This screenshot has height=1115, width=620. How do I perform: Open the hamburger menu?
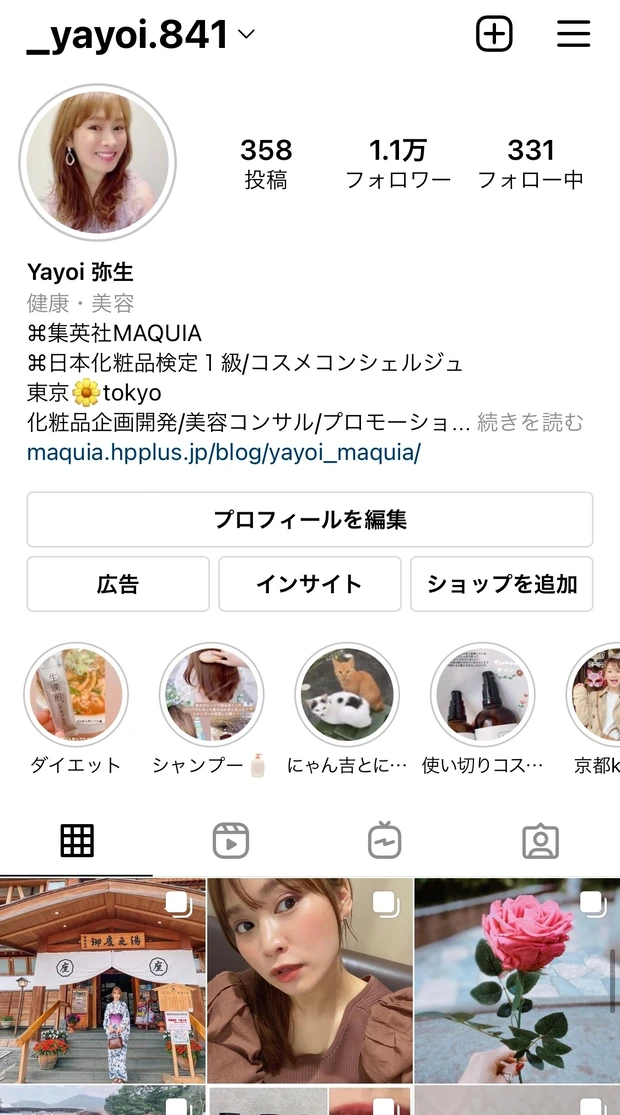[x=573, y=34]
